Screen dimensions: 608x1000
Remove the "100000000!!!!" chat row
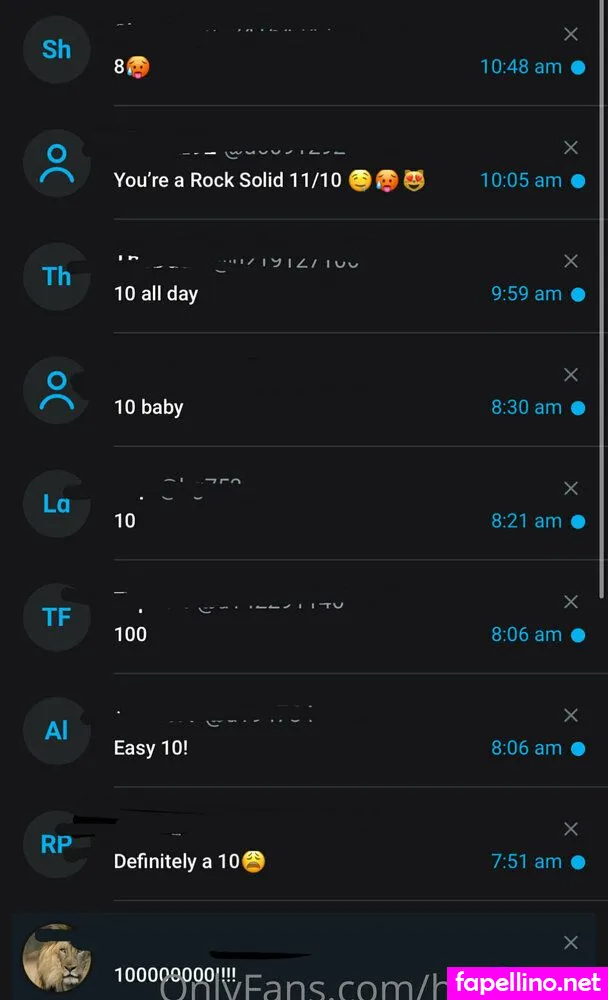pos(571,942)
